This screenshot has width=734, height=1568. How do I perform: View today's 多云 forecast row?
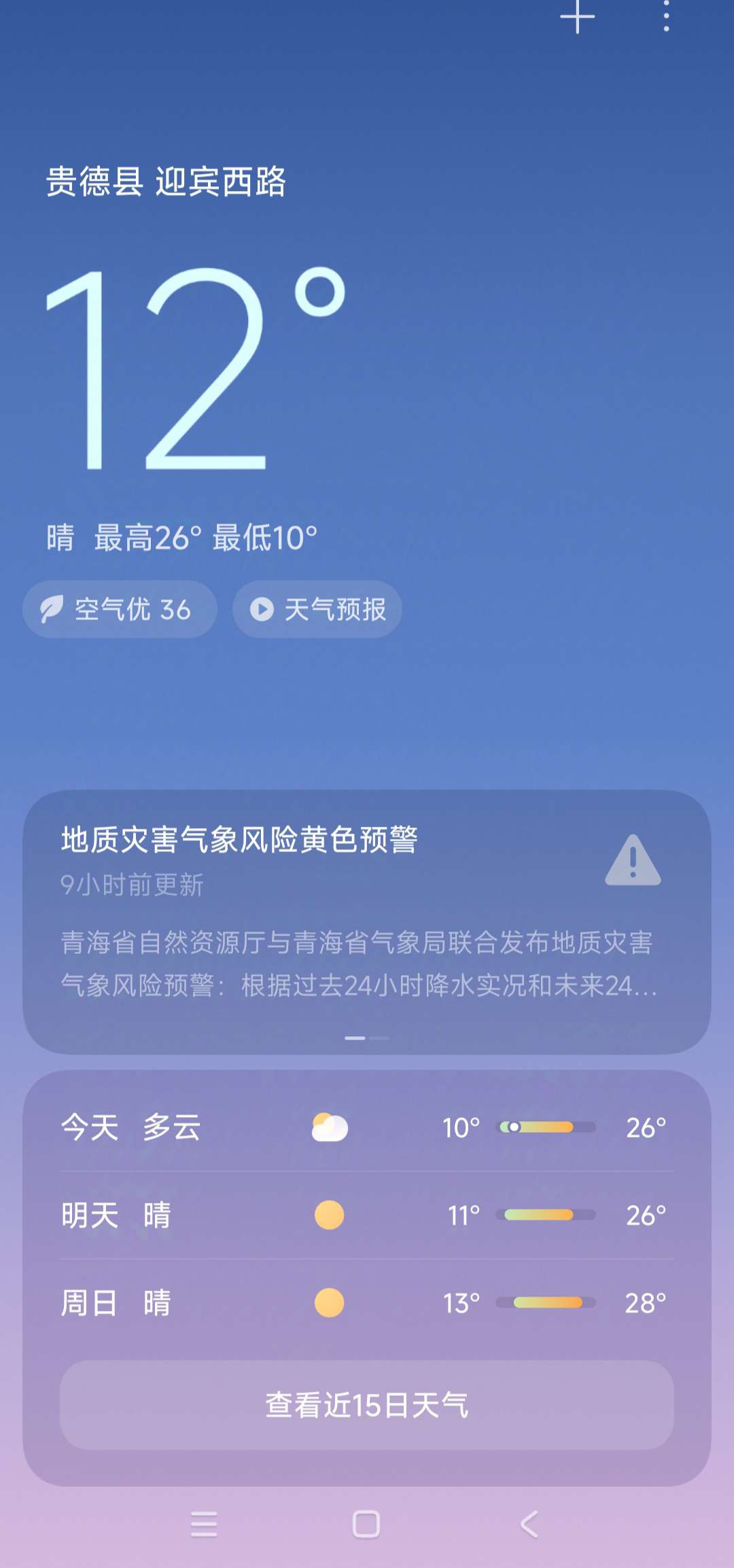click(x=367, y=1127)
